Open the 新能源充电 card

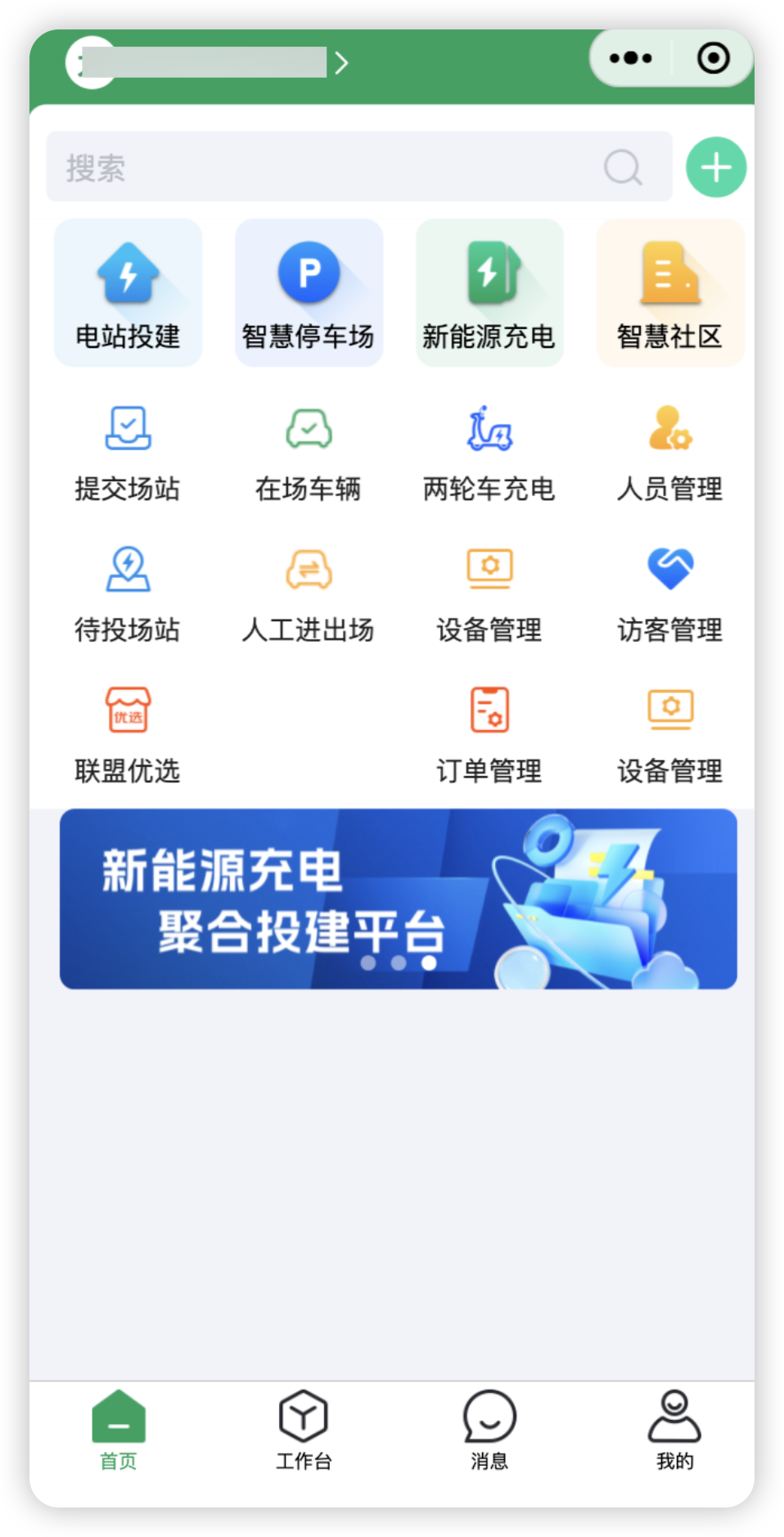coord(489,293)
